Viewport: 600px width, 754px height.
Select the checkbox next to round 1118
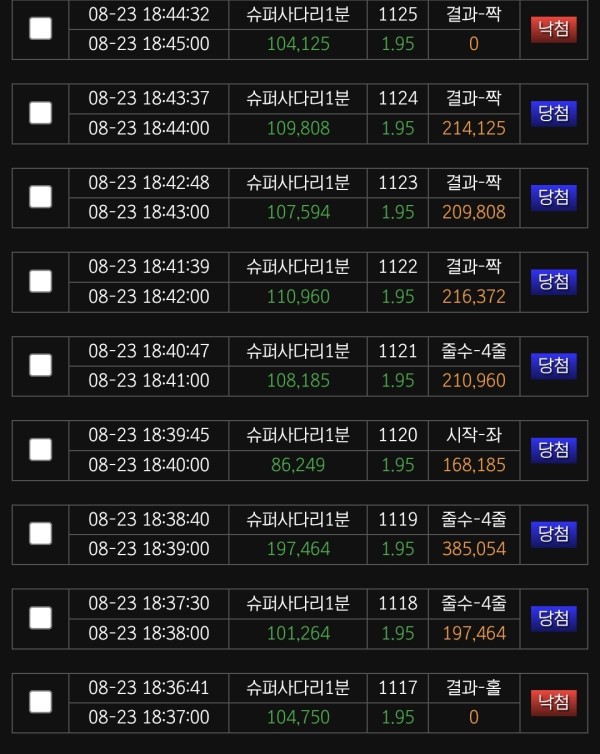coord(40,617)
